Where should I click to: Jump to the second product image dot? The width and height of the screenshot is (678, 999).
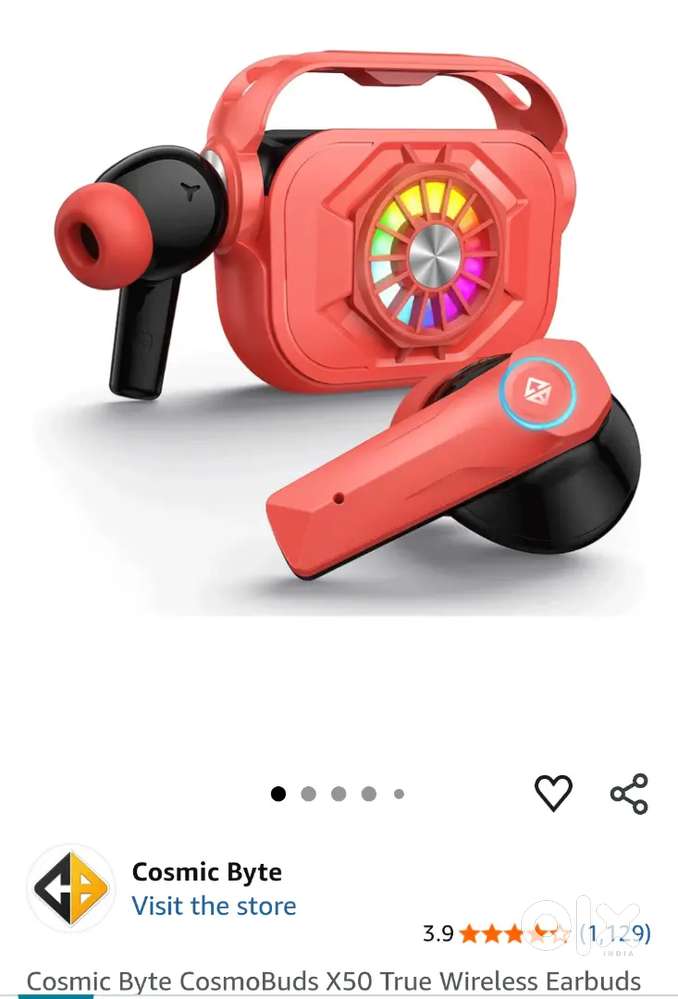[308, 794]
